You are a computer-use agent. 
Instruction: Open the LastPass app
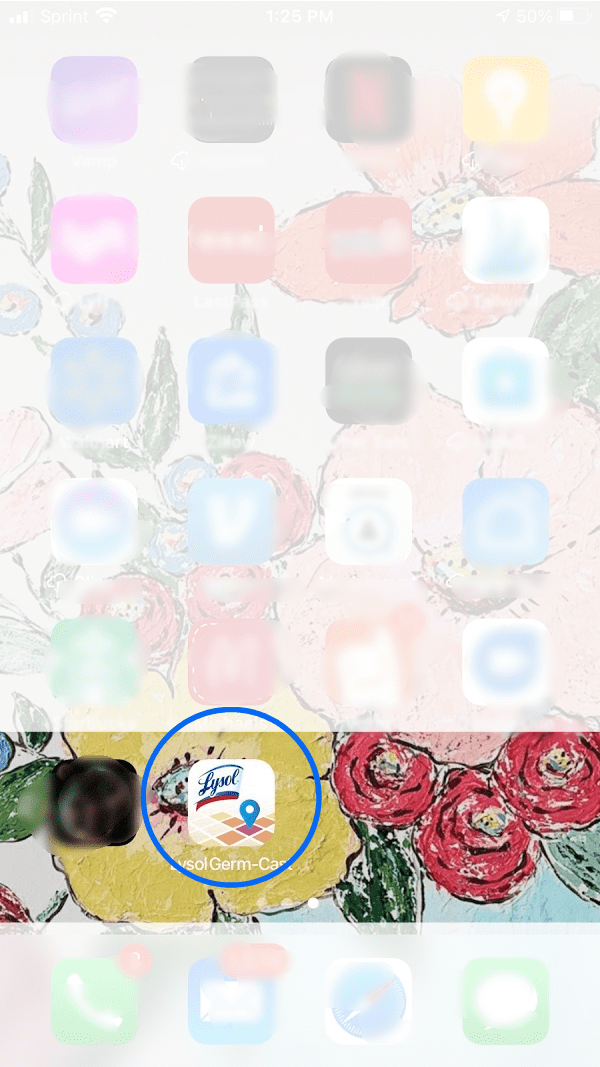[x=231, y=240]
